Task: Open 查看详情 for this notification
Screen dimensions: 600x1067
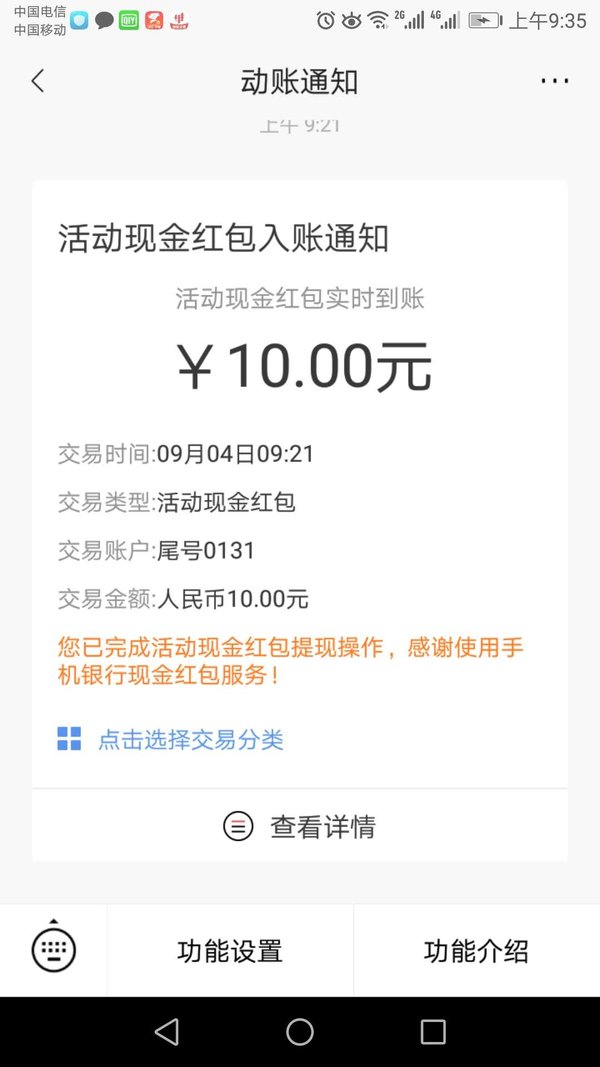Action: (299, 827)
